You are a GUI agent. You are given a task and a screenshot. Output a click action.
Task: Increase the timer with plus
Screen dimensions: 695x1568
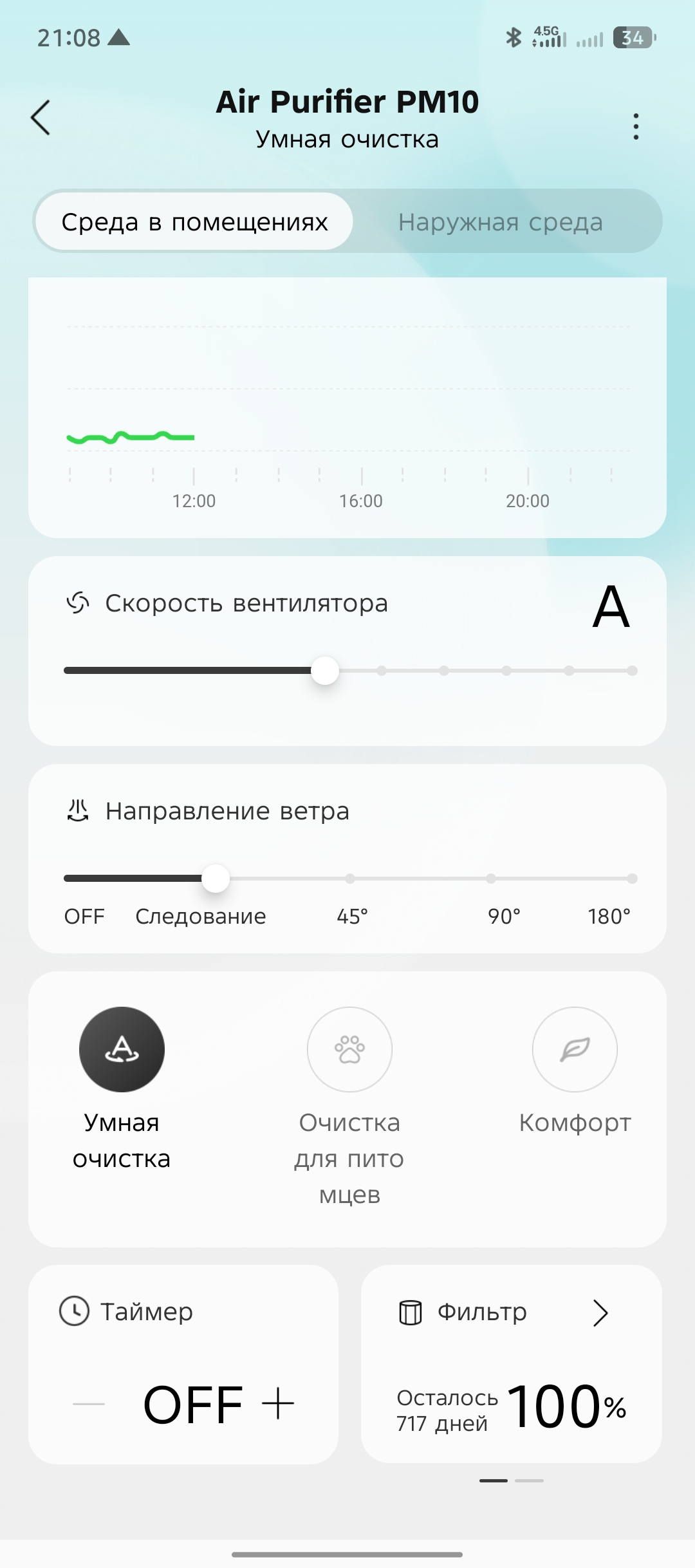(278, 1404)
